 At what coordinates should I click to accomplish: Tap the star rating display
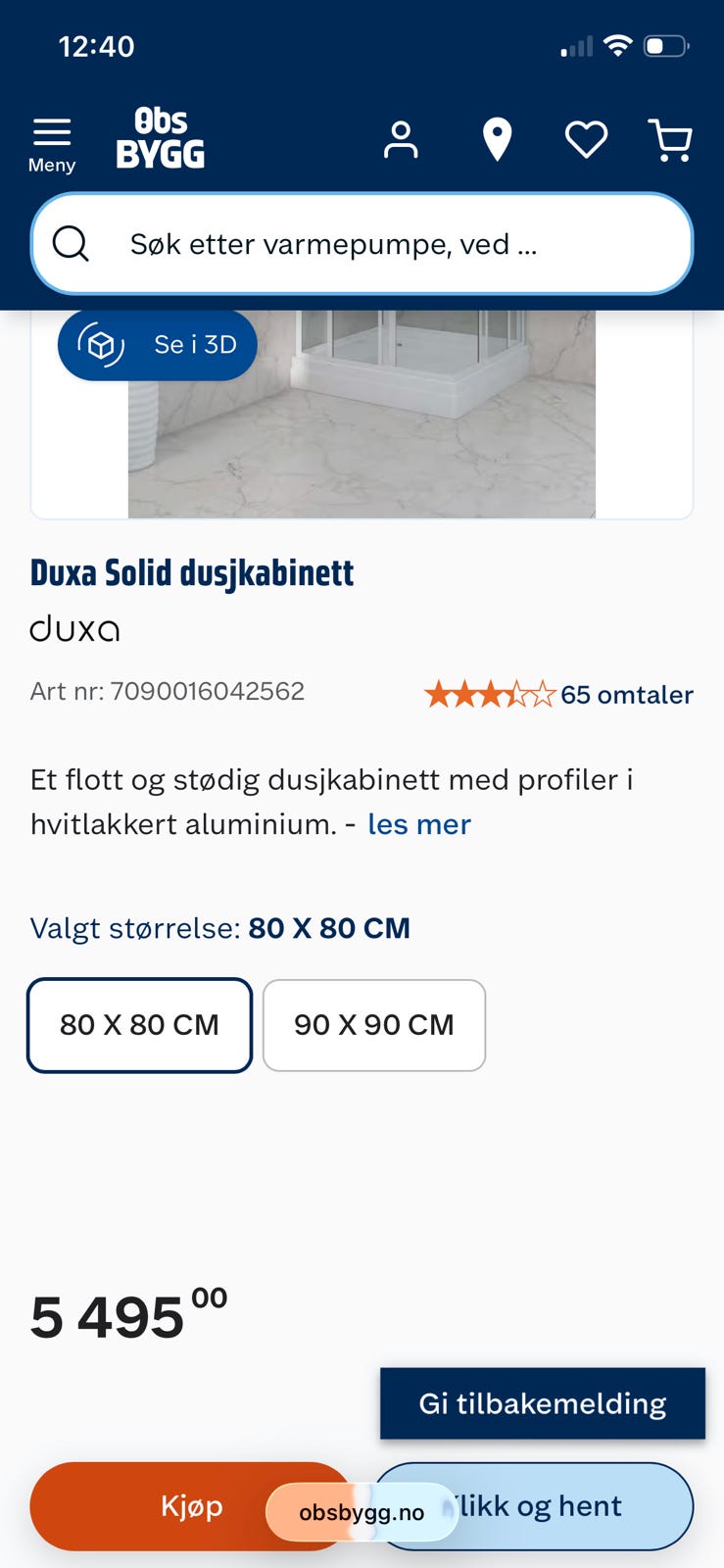tap(487, 693)
